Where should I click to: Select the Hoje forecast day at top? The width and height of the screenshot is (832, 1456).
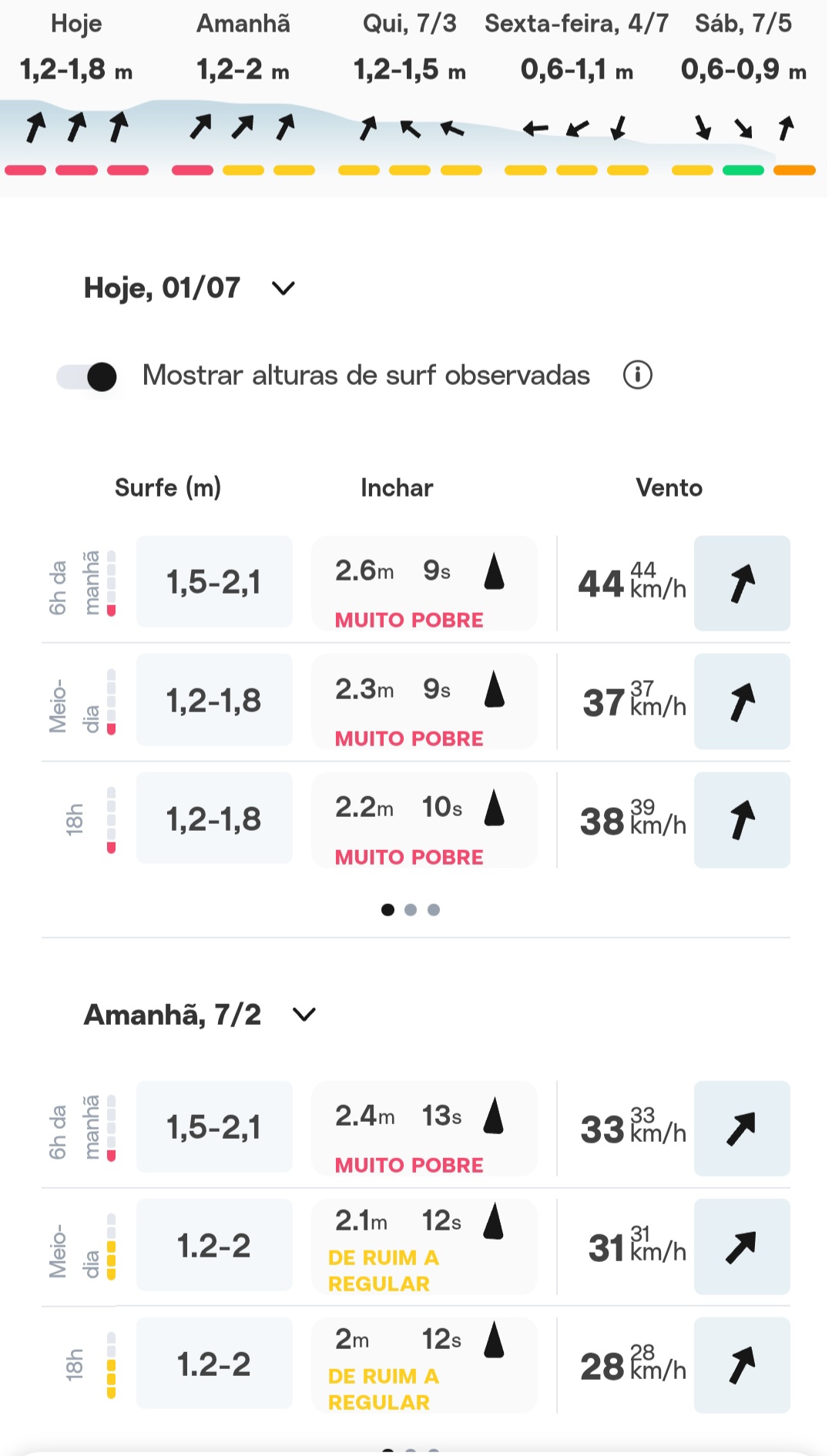coord(76,92)
